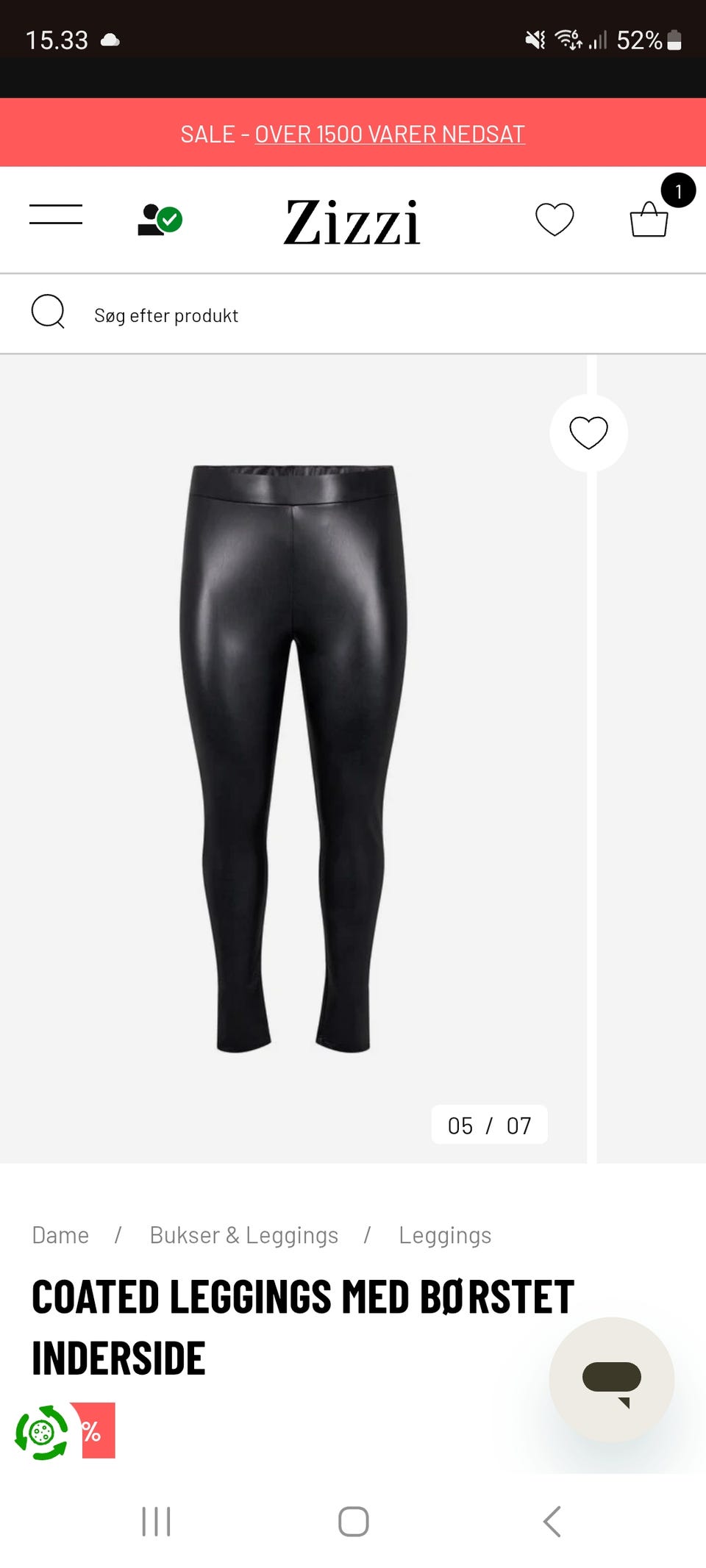The width and height of the screenshot is (706, 1568).
Task: Go to the Dame breadcrumb
Action: pyautogui.click(x=60, y=1235)
